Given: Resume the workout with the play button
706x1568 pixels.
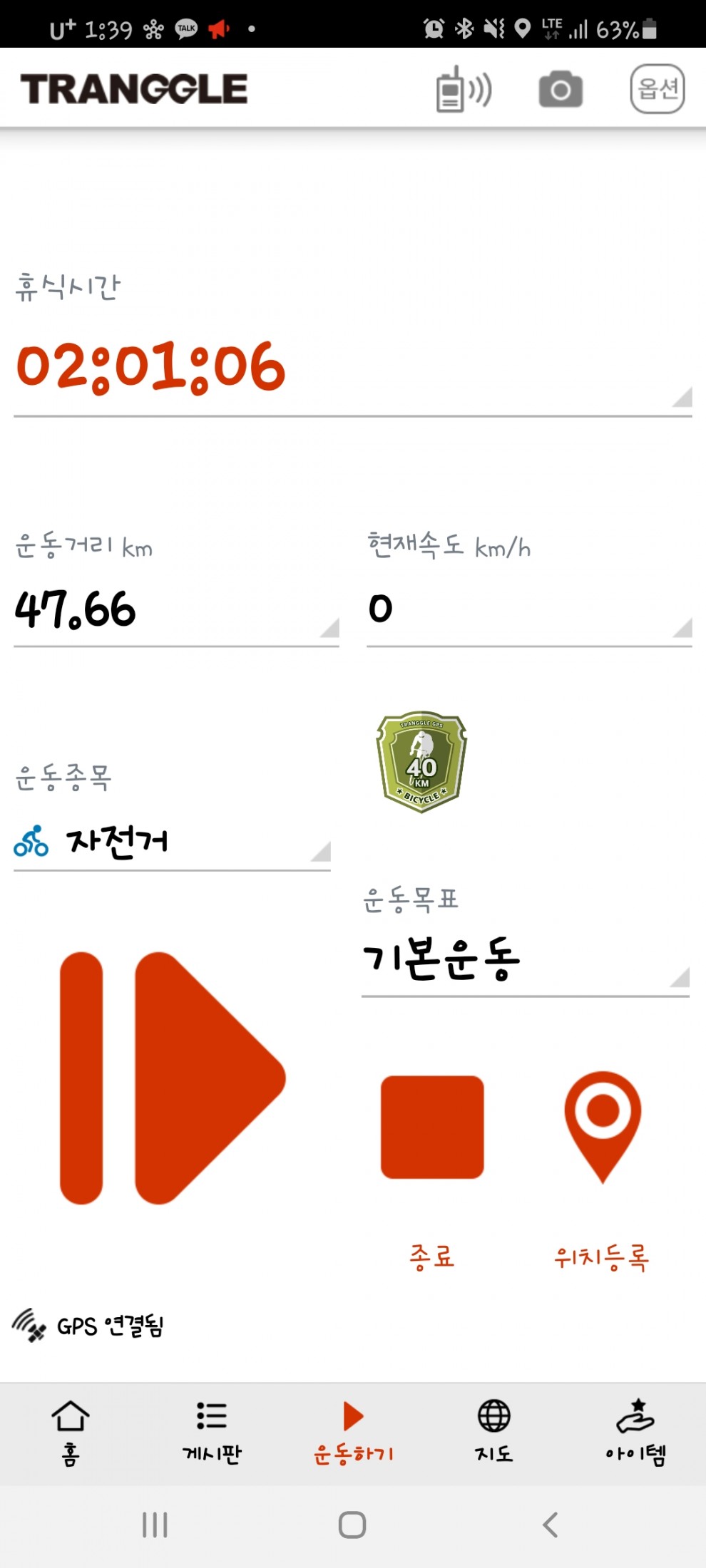Looking at the screenshot, I should click(173, 1078).
